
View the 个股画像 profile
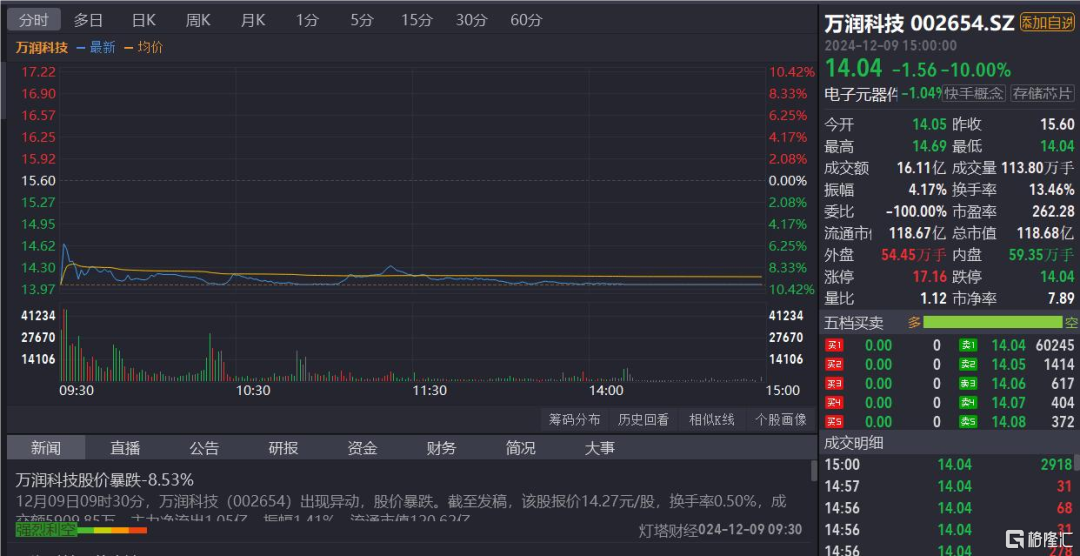pos(780,419)
